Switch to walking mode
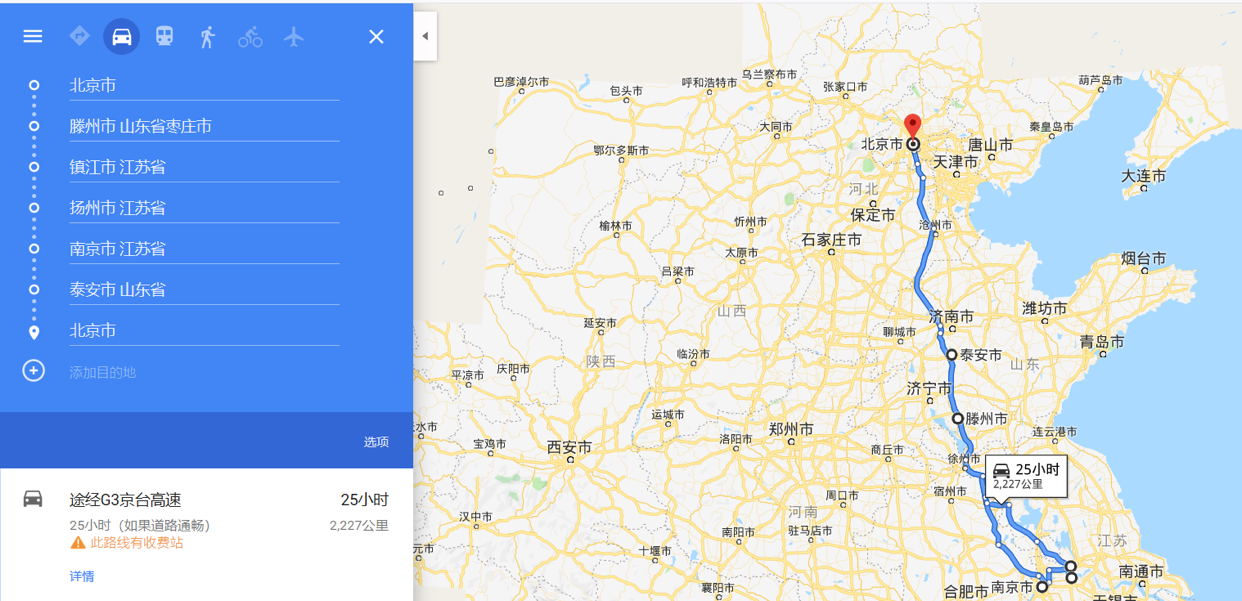Screen dimensions: 1242x601 (207, 37)
